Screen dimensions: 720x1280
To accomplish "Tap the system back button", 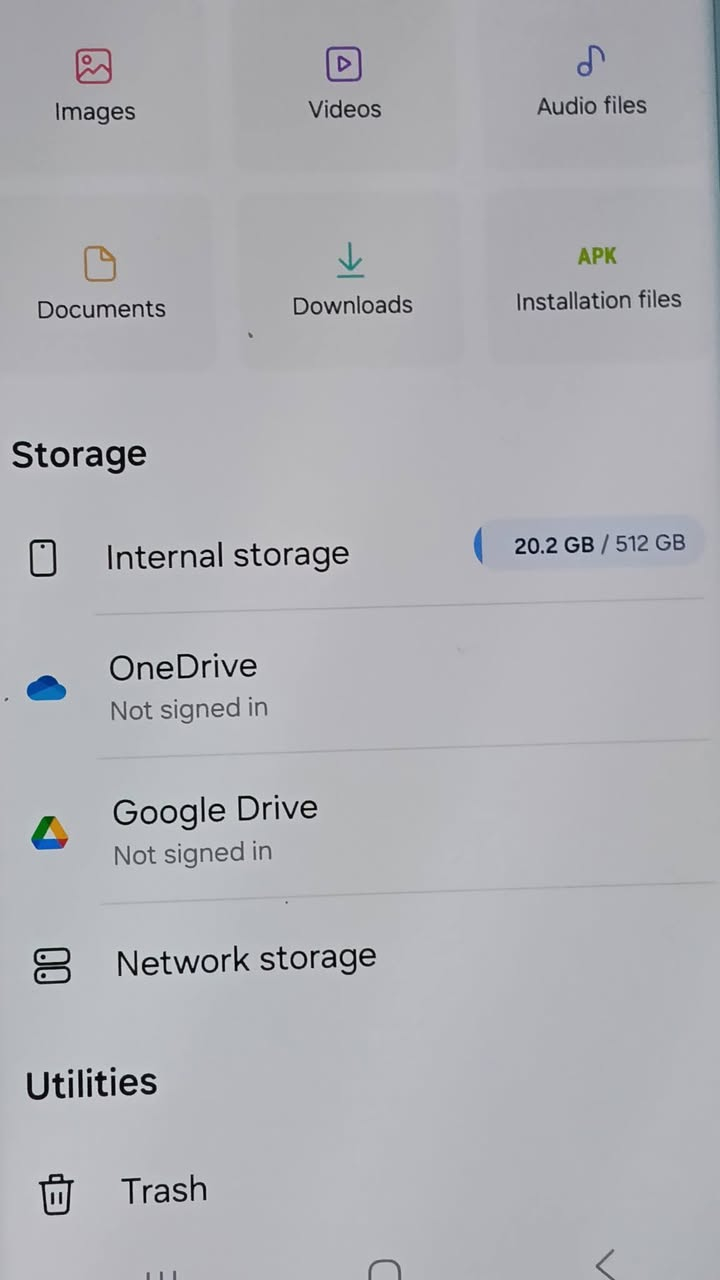I will (605, 1265).
